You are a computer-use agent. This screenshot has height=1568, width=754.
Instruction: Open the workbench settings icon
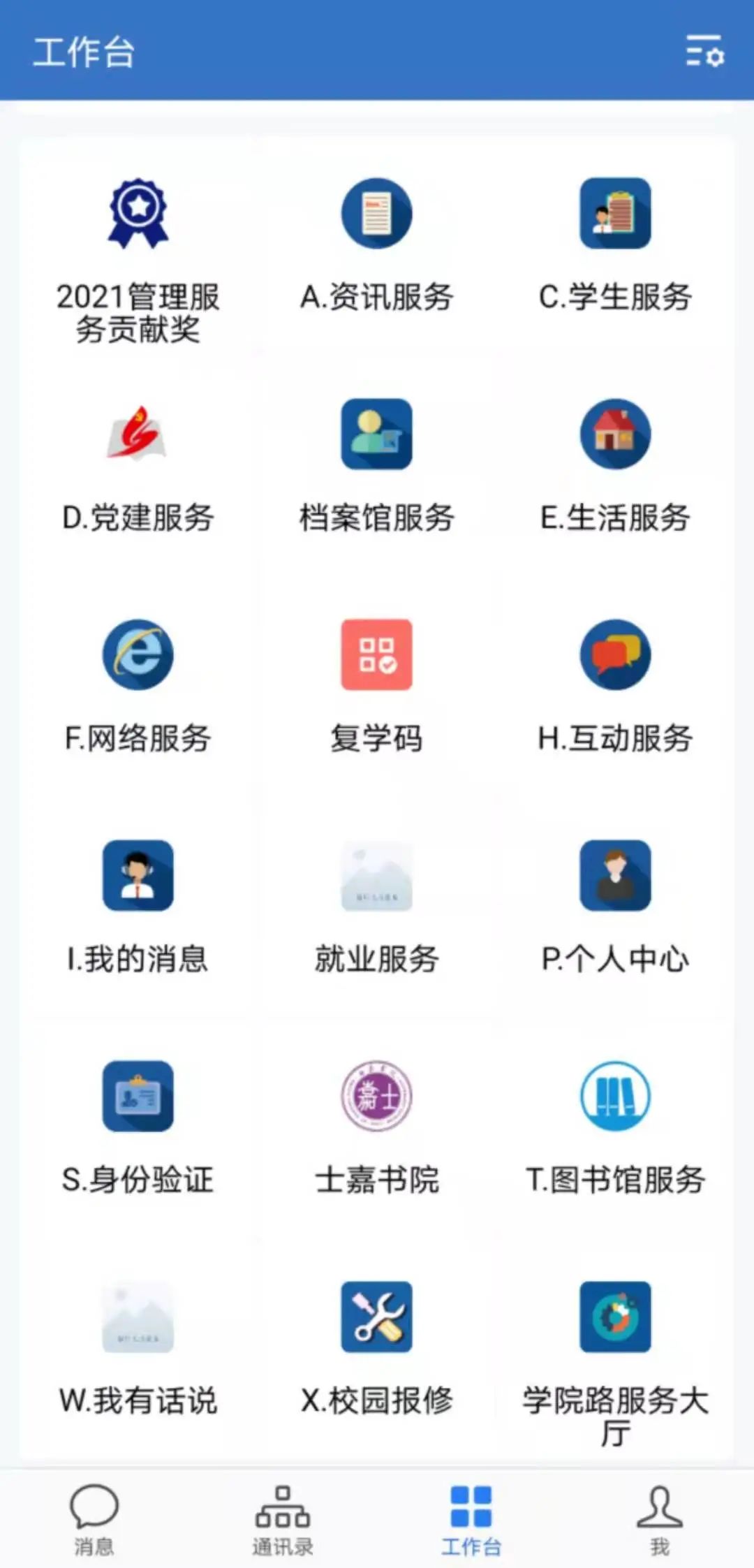pyautogui.click(x=704, y=51)
